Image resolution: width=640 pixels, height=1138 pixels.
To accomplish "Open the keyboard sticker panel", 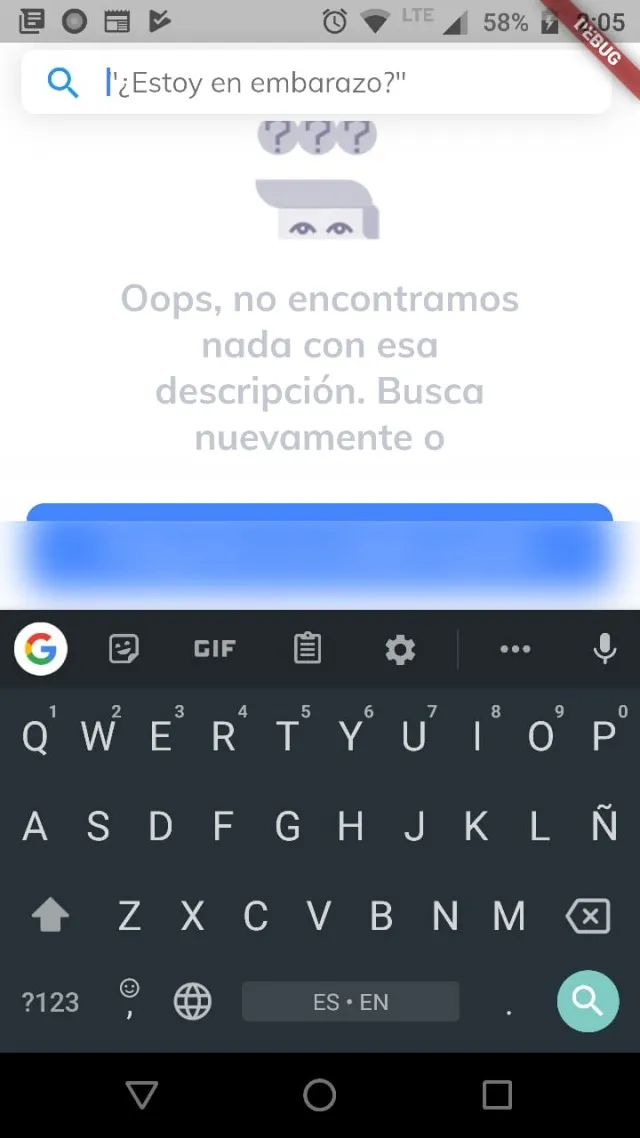I will (124, 649).
